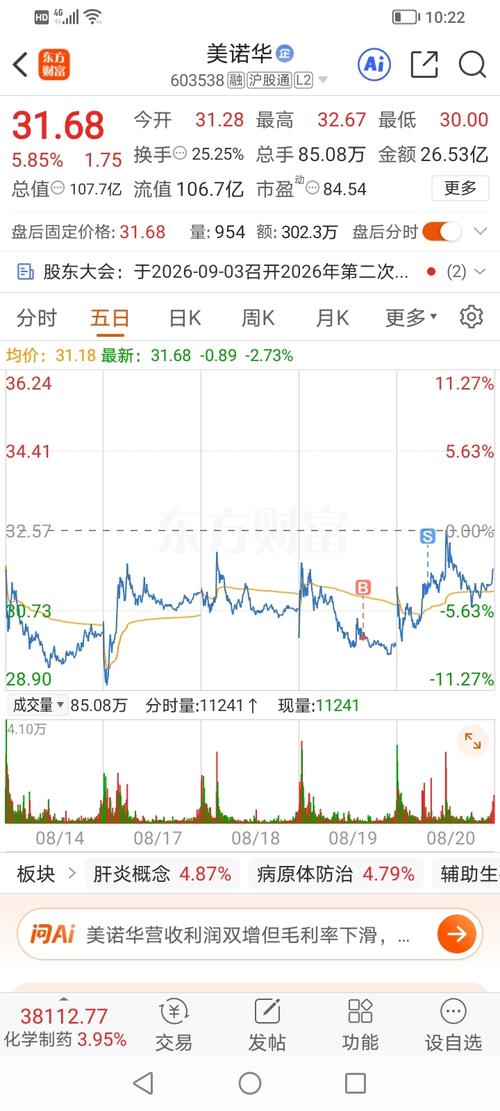The width and height of the screenshot is (500, 1111).
Task: Open chart settings gear
Action: coord(471,317)
